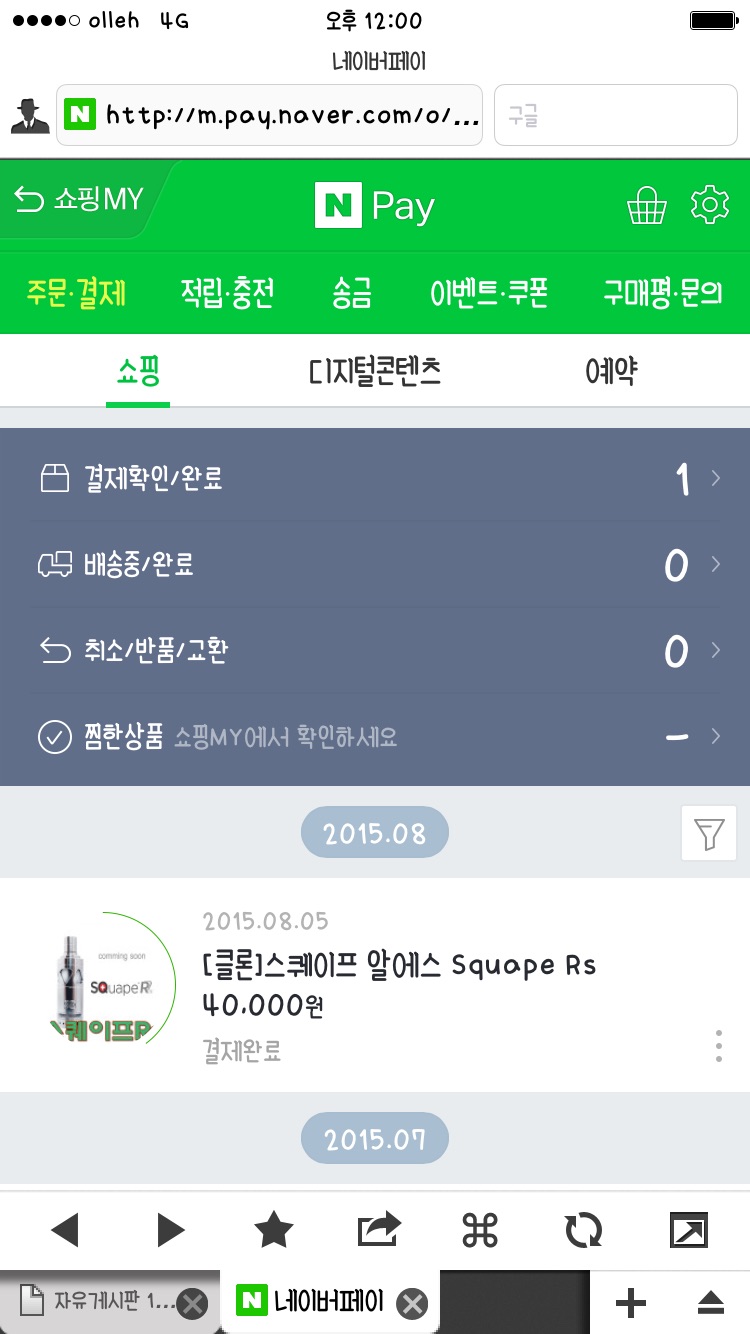Switch to the 송금 tab
Screen dimensions: 750x1334
pyautogui.click(x=352, y=293)
